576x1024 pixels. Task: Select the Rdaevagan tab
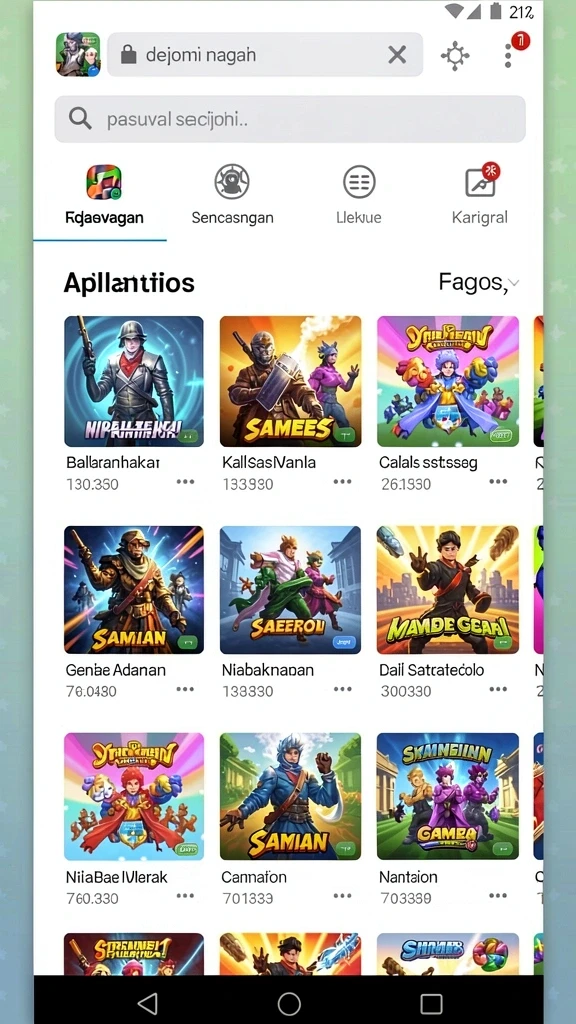pos(104,195)
